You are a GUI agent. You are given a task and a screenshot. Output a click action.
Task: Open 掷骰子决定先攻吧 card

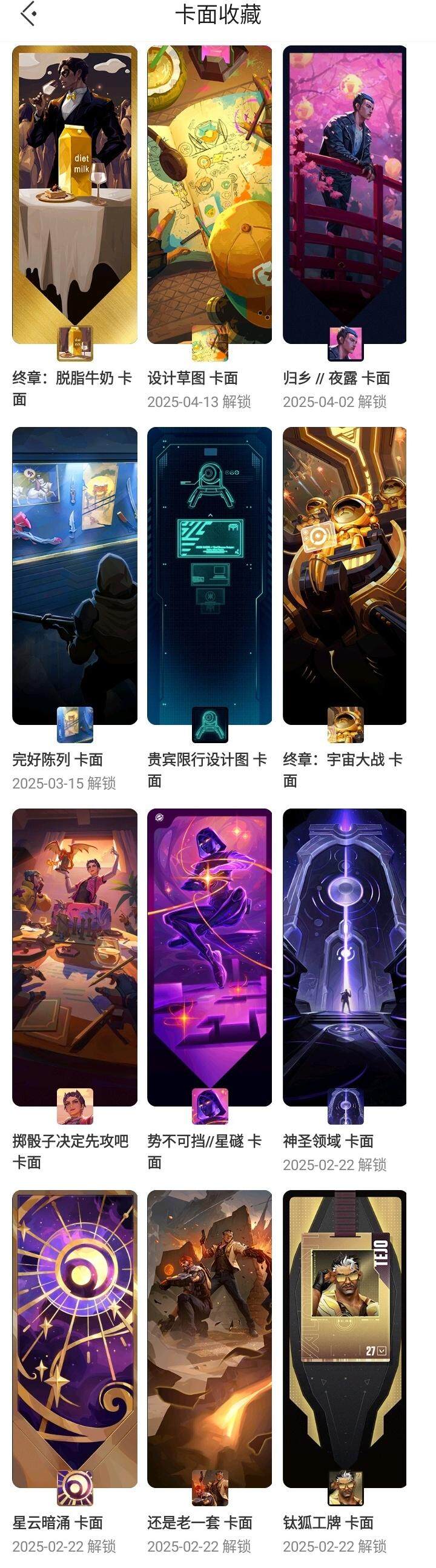tap(74, 957)
